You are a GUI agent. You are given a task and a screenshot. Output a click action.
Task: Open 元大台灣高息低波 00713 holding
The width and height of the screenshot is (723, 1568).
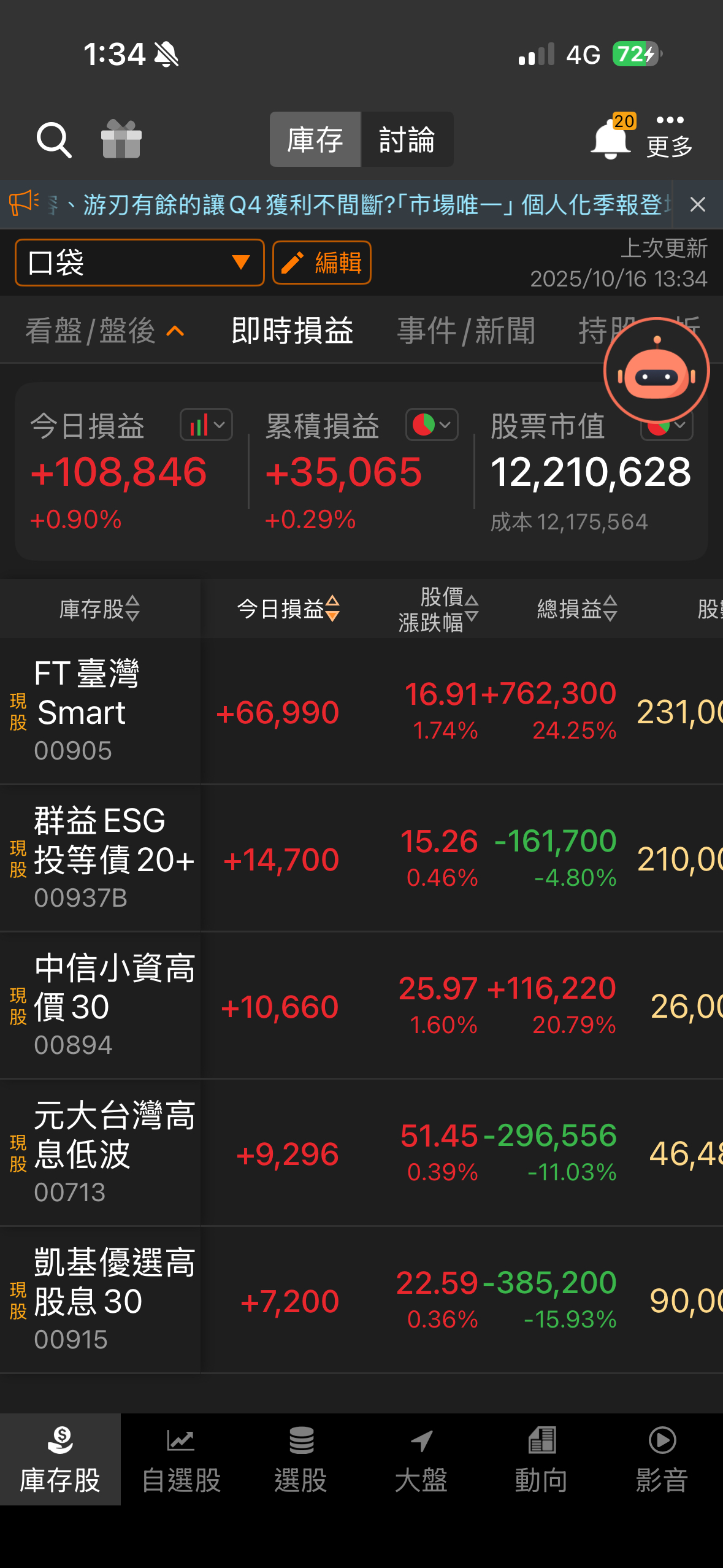coord(98,1153)
